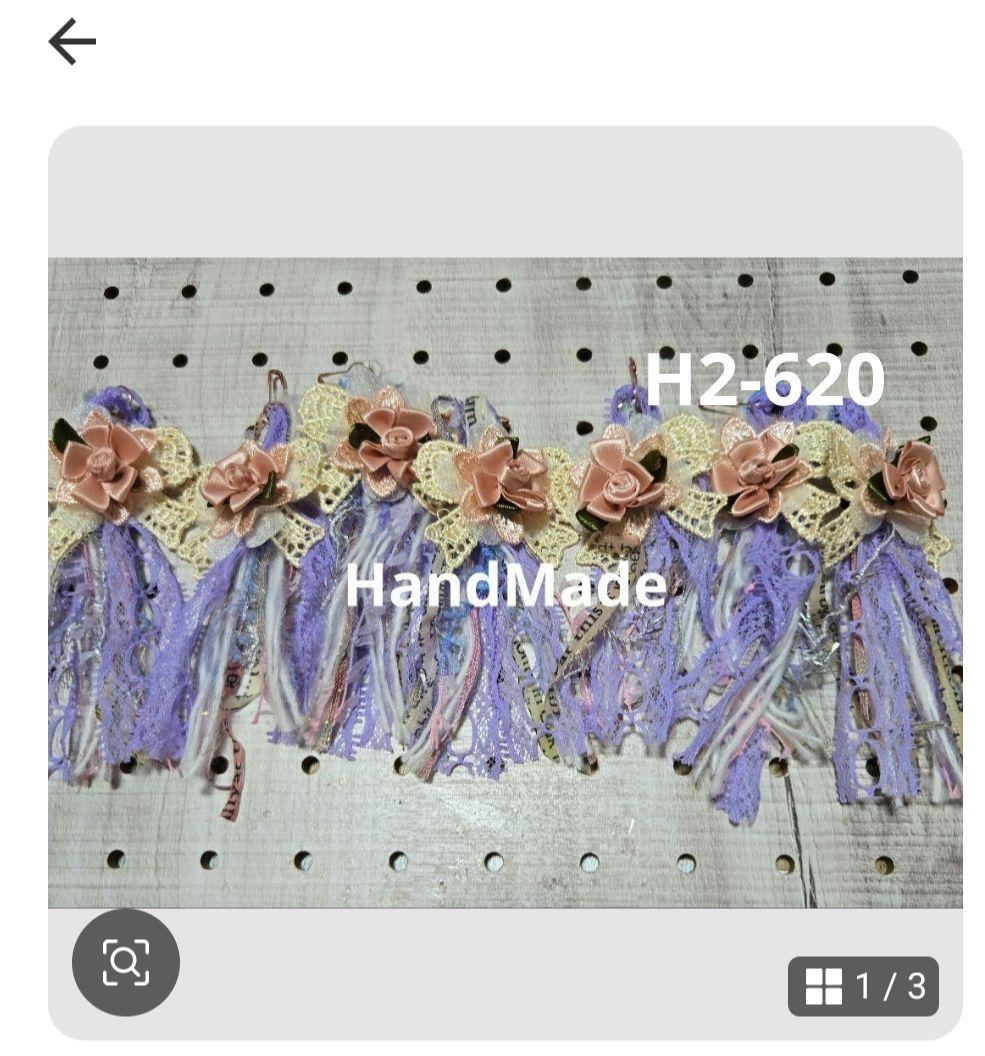The width and height of the screenshot is (985, 1056).
Task: Tap the image search lens button
Action: (x=126, y=962)
